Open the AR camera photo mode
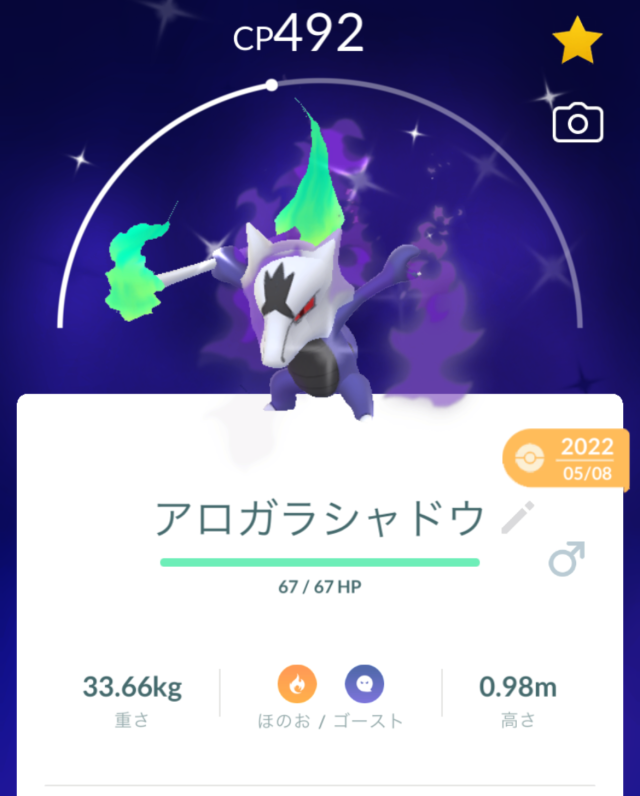Image resolution: width=640 pixels, height=796 pixels. pyautogui.click(x=577, y=124)
